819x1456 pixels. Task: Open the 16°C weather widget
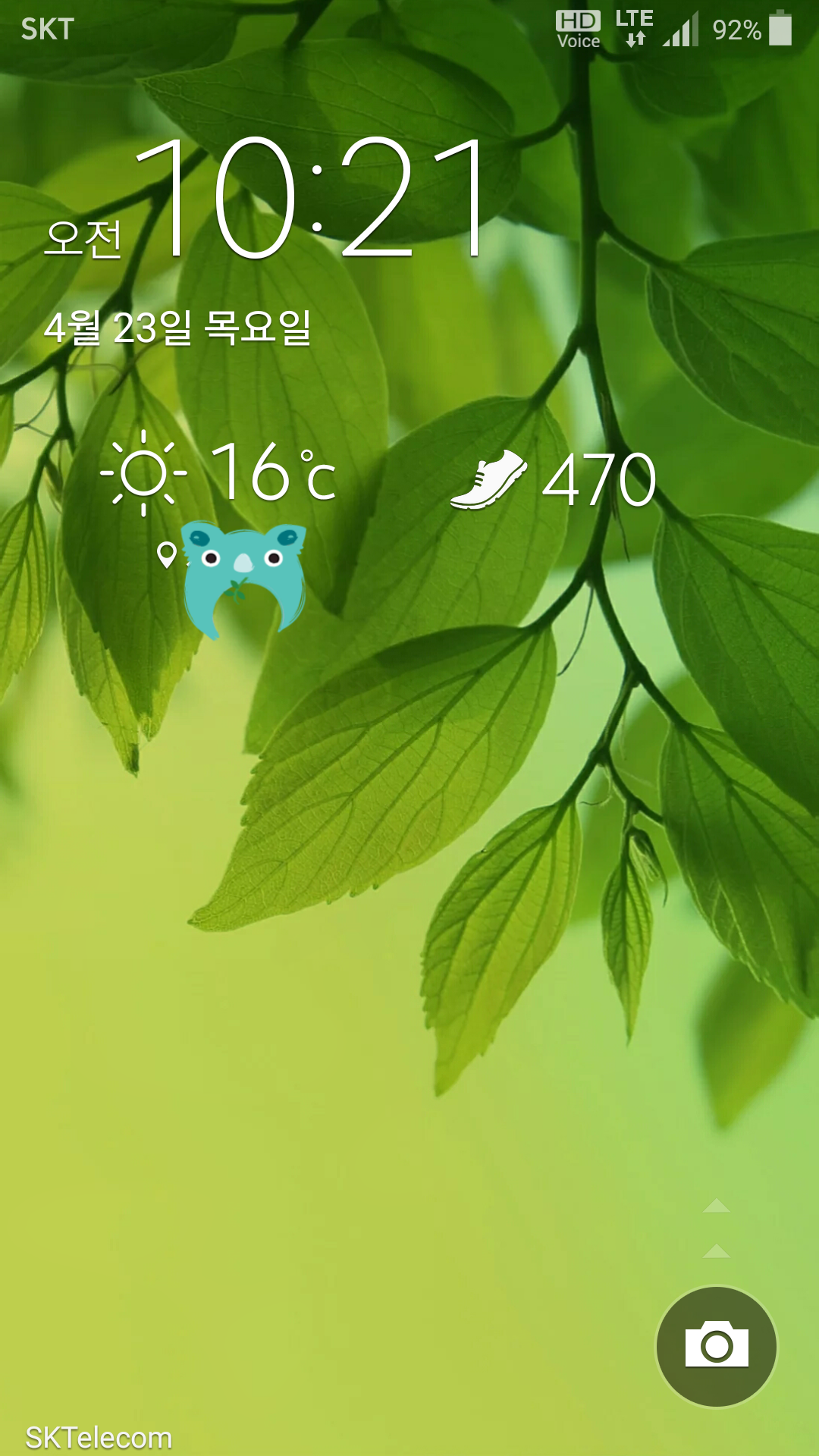[x=220, y=474]
